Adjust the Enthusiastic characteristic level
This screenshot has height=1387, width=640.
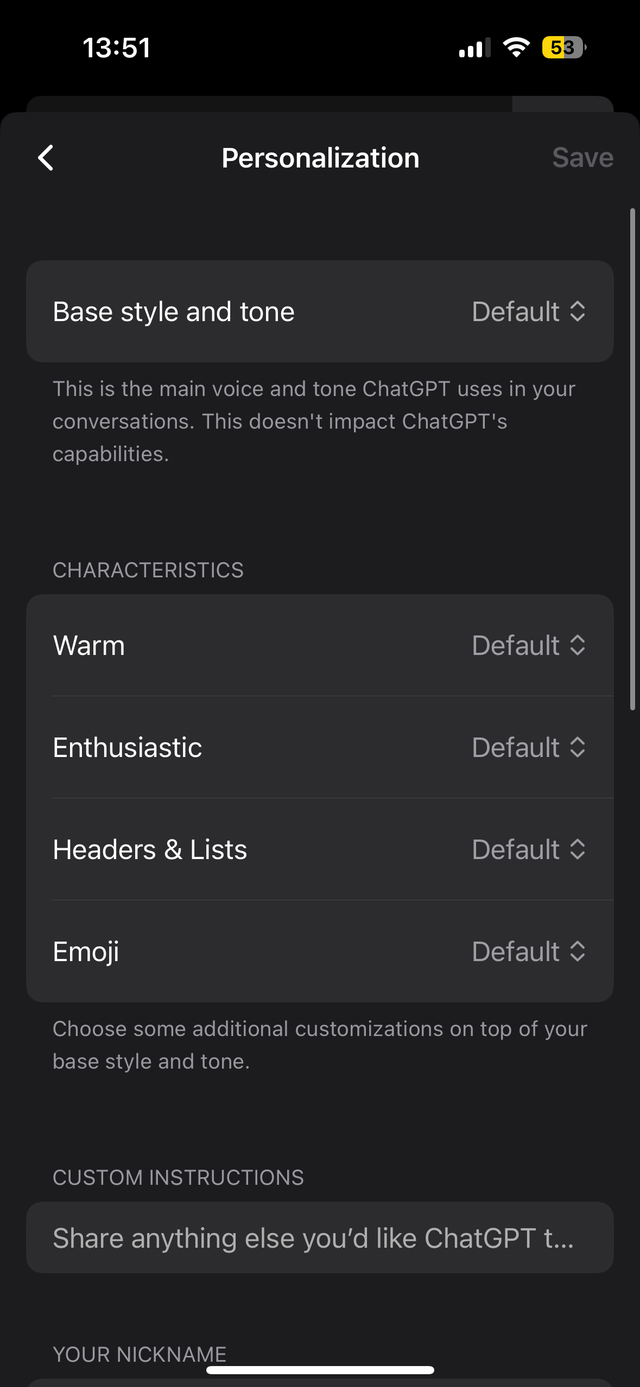(x=528, y=748)
